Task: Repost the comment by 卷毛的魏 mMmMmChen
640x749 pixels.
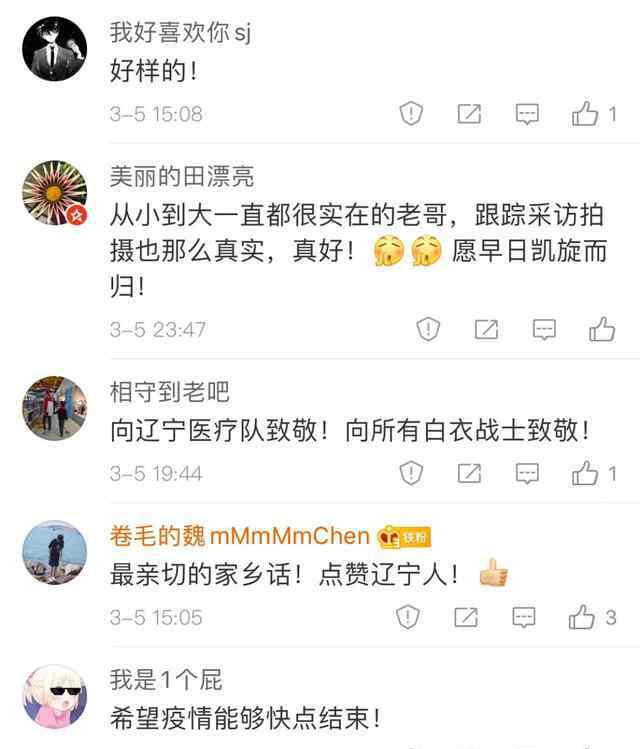Action: (x=467, y=618)
